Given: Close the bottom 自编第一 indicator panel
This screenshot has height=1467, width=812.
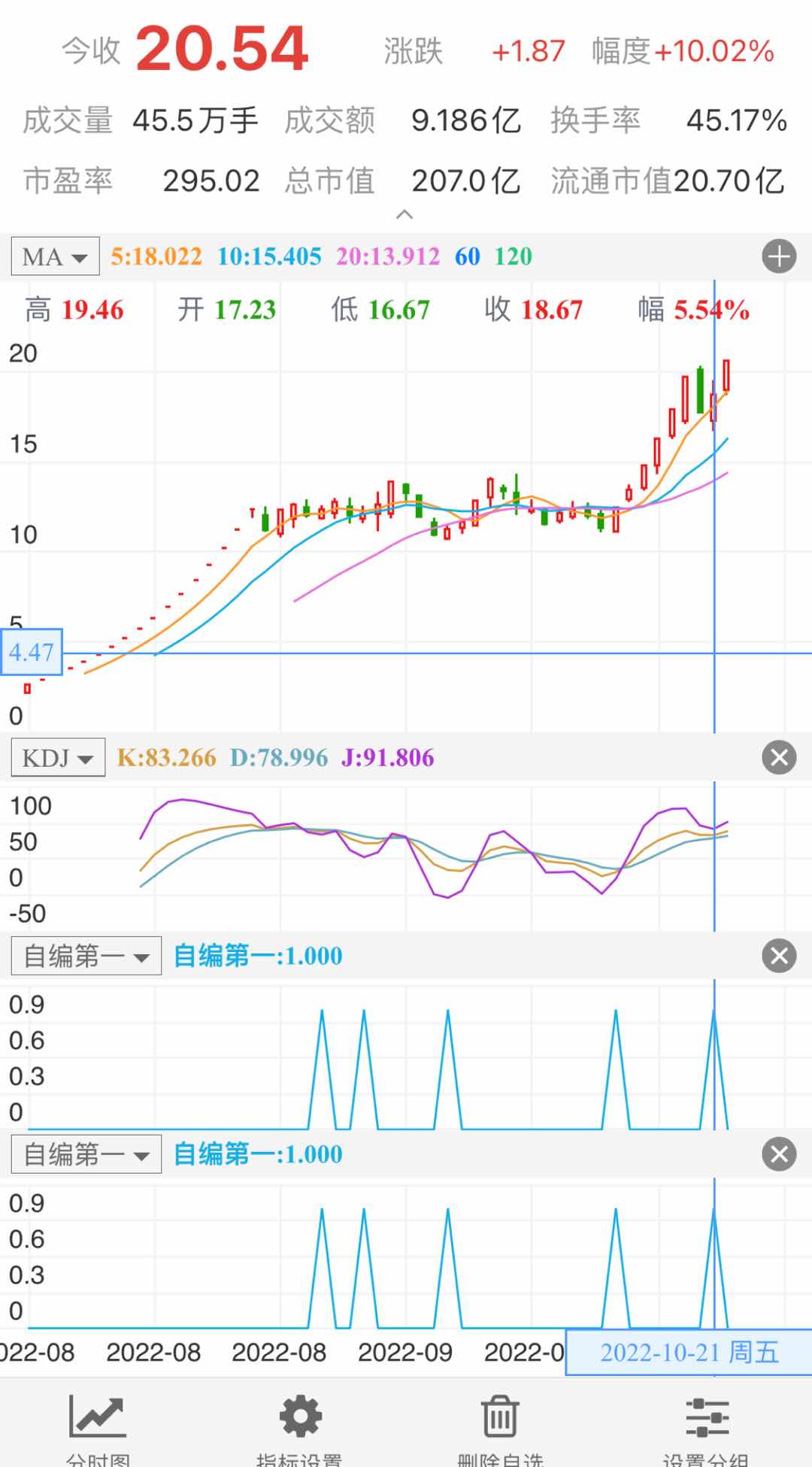Looking at the screenshot, I should 779,1154.
